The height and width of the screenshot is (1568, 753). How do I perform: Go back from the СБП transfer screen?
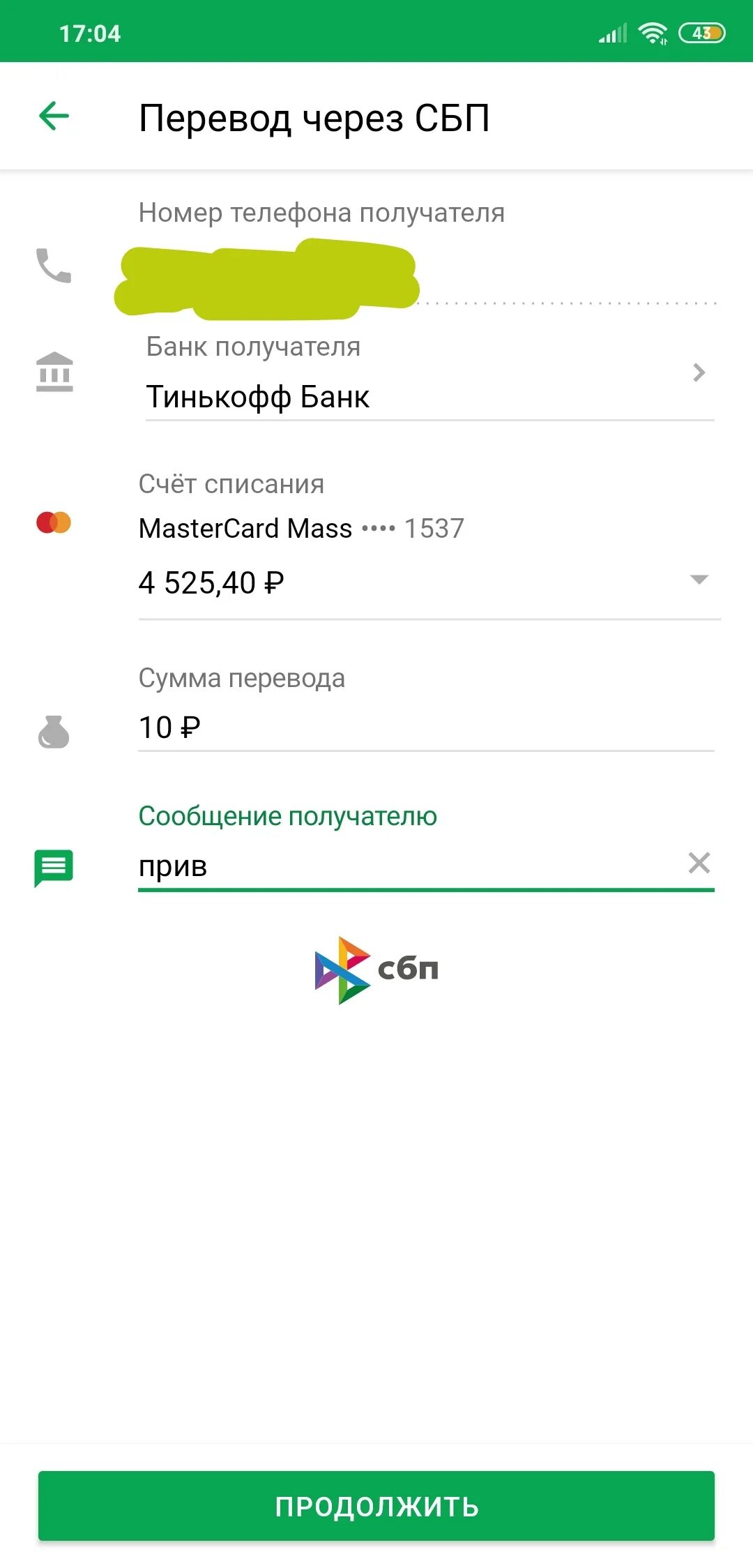pos(54,116)
